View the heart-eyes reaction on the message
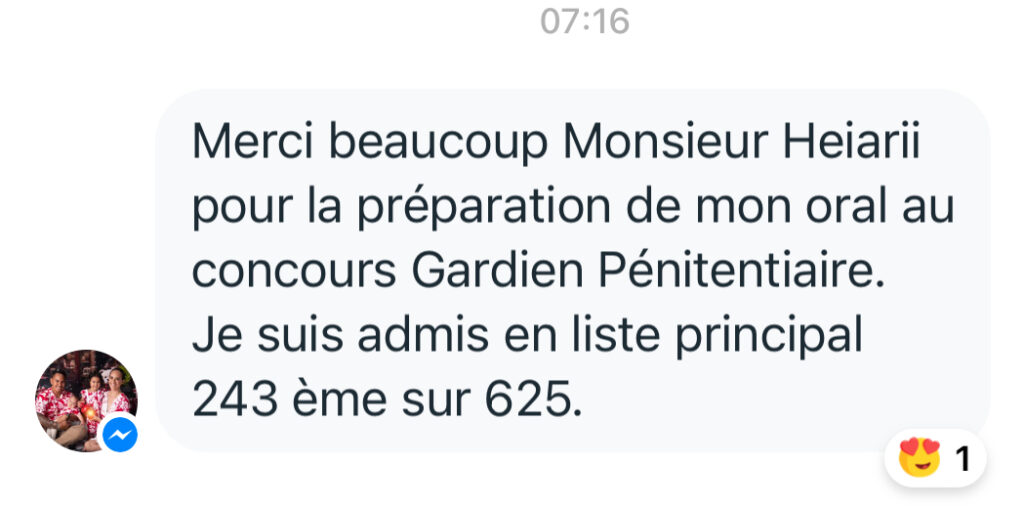Image resolution: width=1024 pixels, height=506 pixels. click(934, 459)
